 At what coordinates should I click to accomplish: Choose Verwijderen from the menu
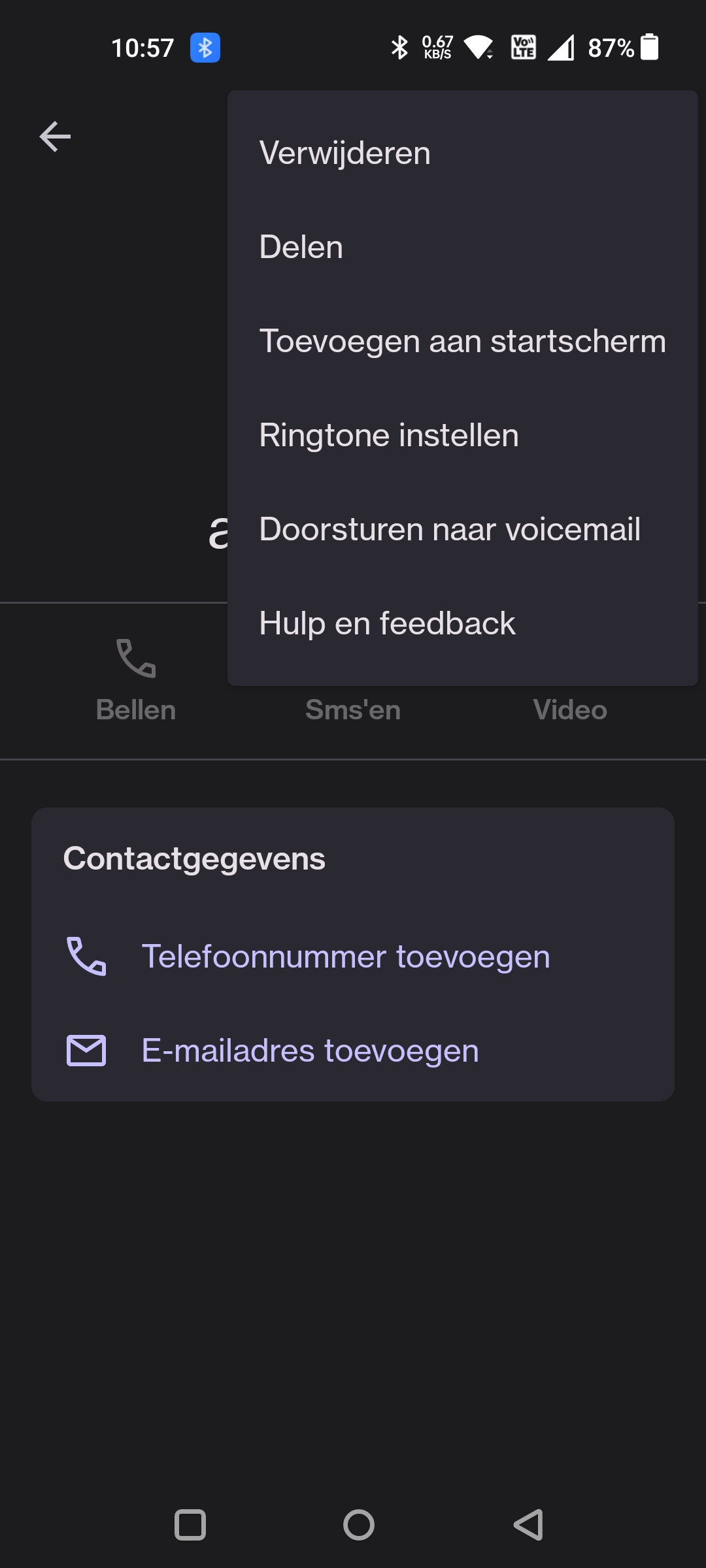[345, 152]
